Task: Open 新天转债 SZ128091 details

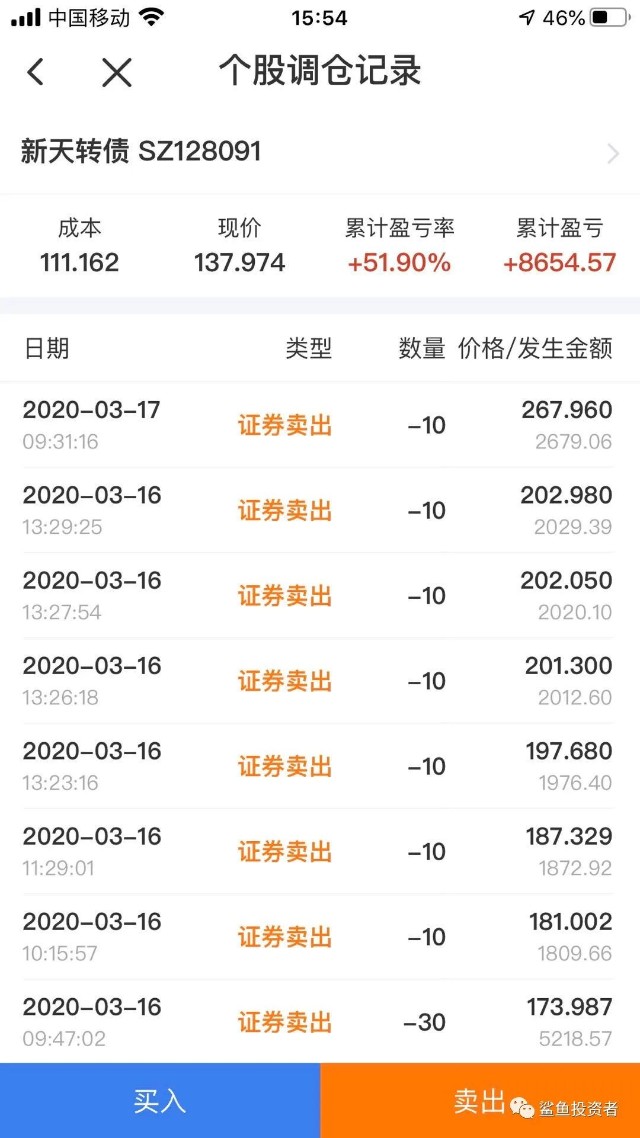Action: point(320,152)
